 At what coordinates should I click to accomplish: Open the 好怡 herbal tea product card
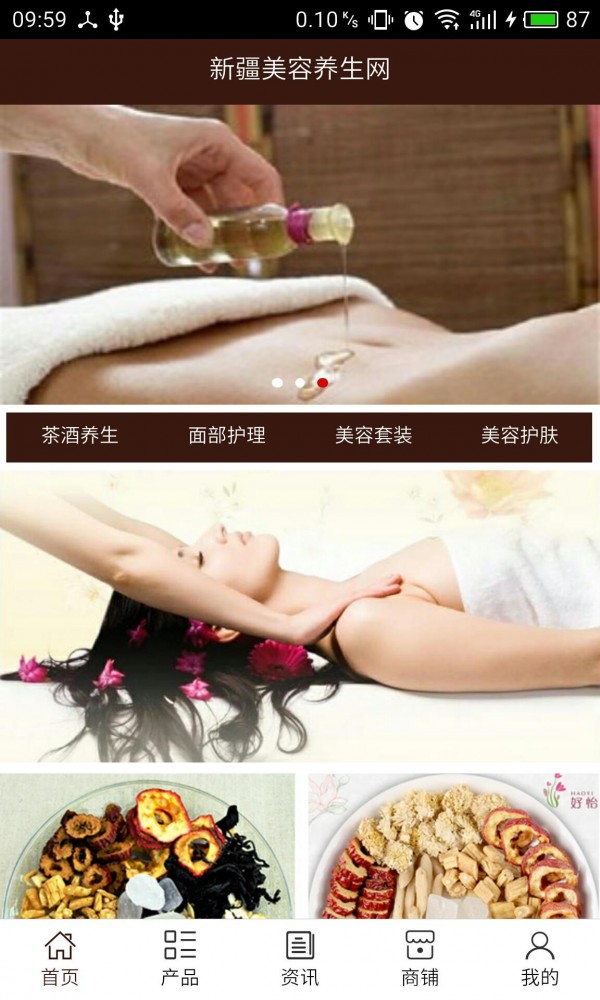pyautogui.click(x=453, y=846)
